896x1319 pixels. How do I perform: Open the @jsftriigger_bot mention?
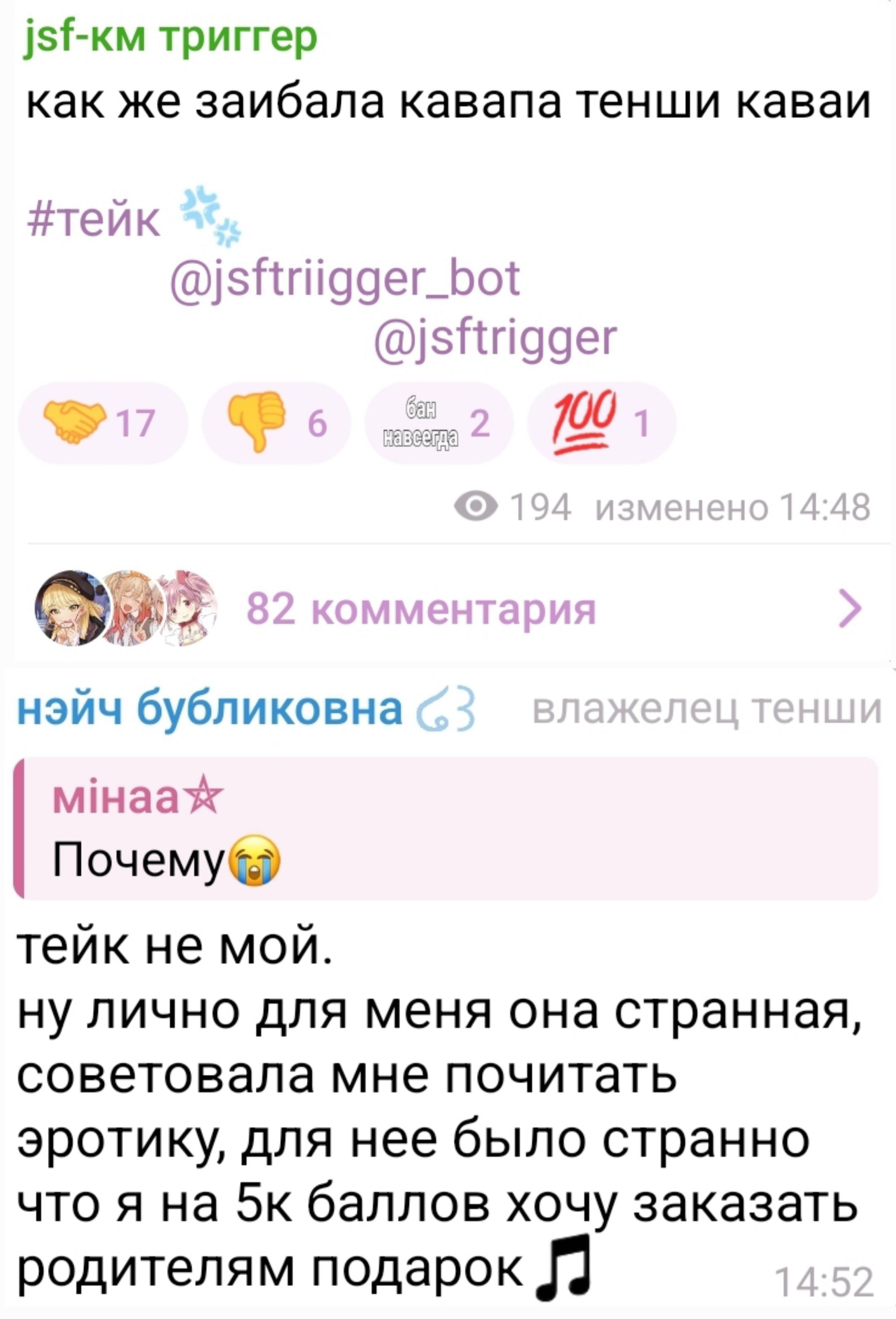click(345, 279)
